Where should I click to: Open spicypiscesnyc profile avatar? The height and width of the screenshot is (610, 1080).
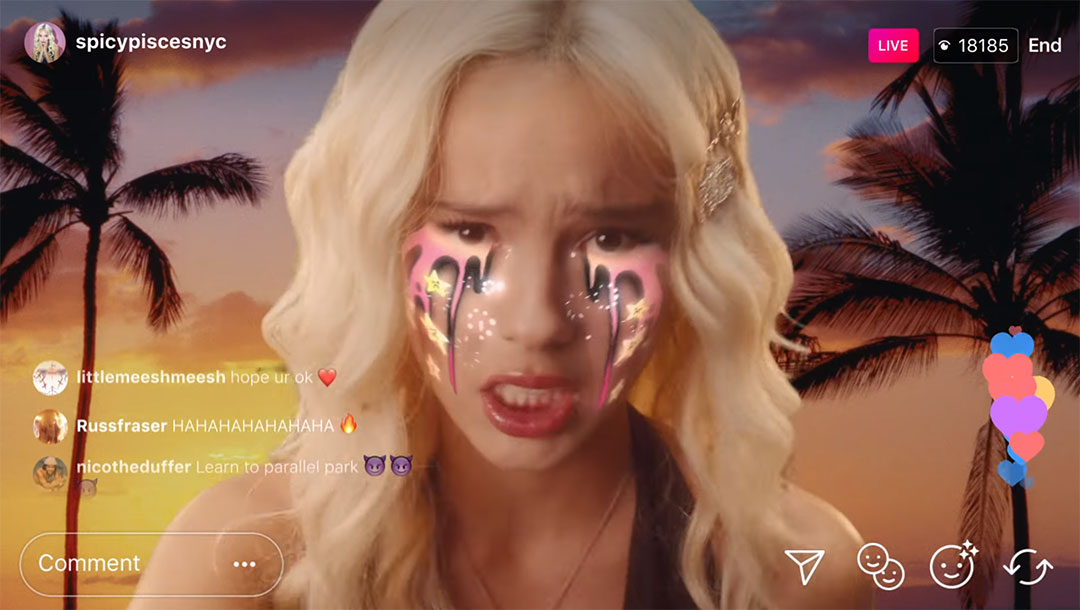(45, 42)
